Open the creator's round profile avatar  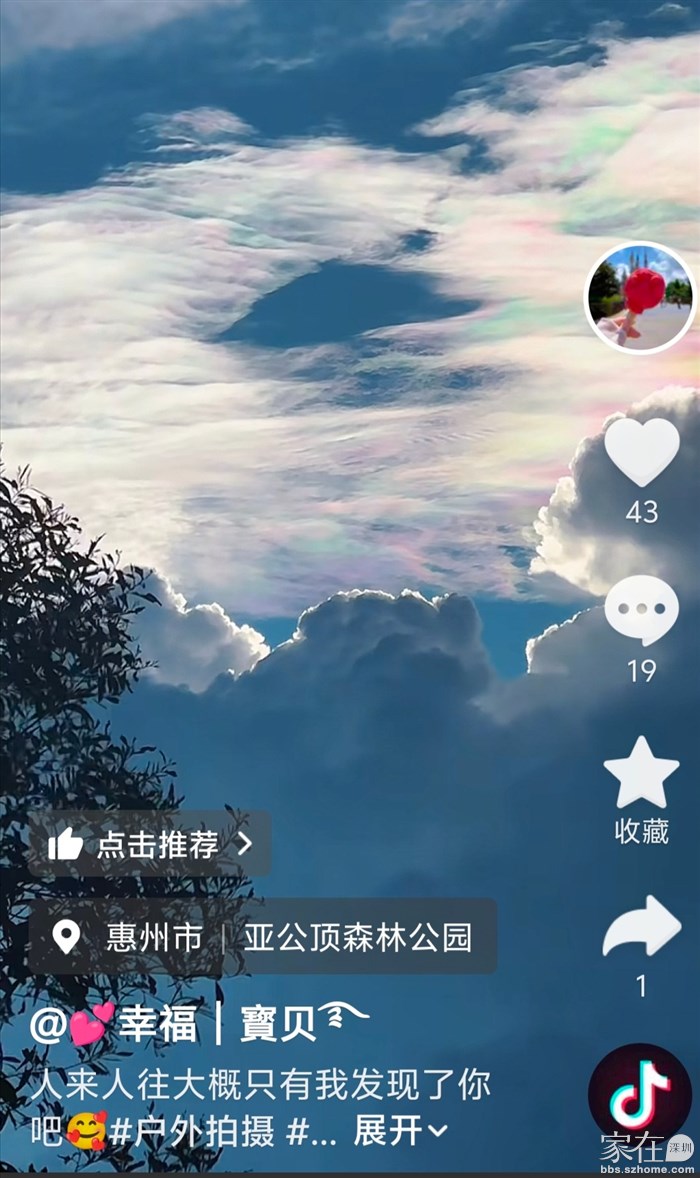pyautogui.click(x=640, y=298)
